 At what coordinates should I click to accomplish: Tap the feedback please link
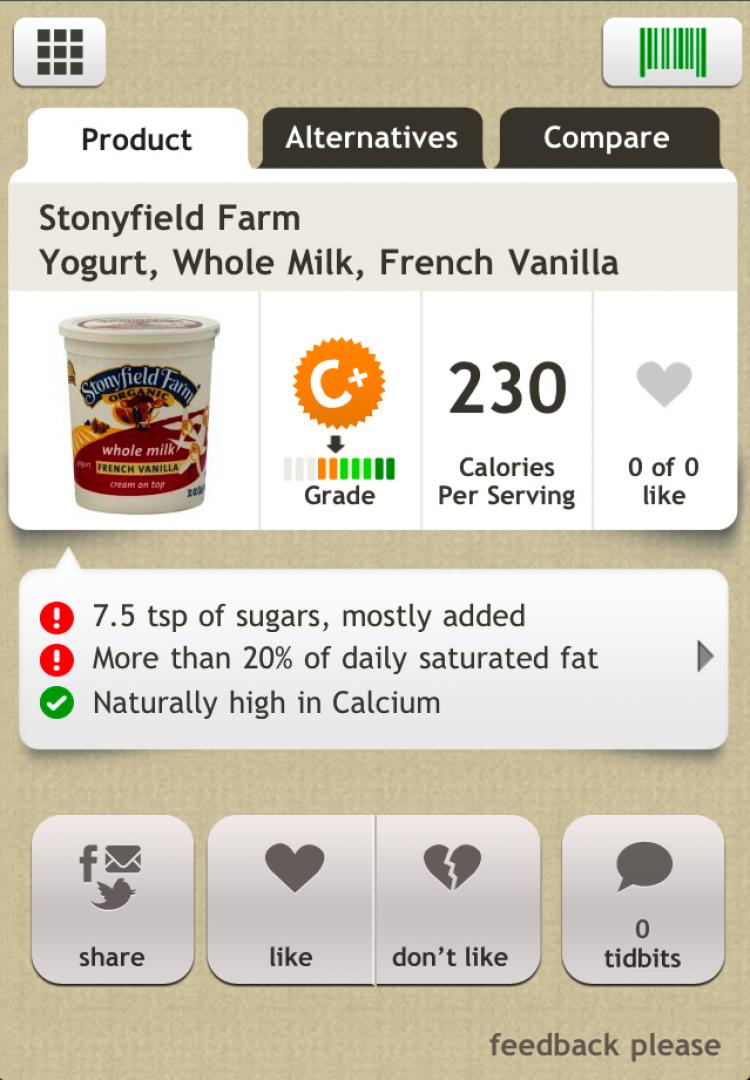(604, 1046)
